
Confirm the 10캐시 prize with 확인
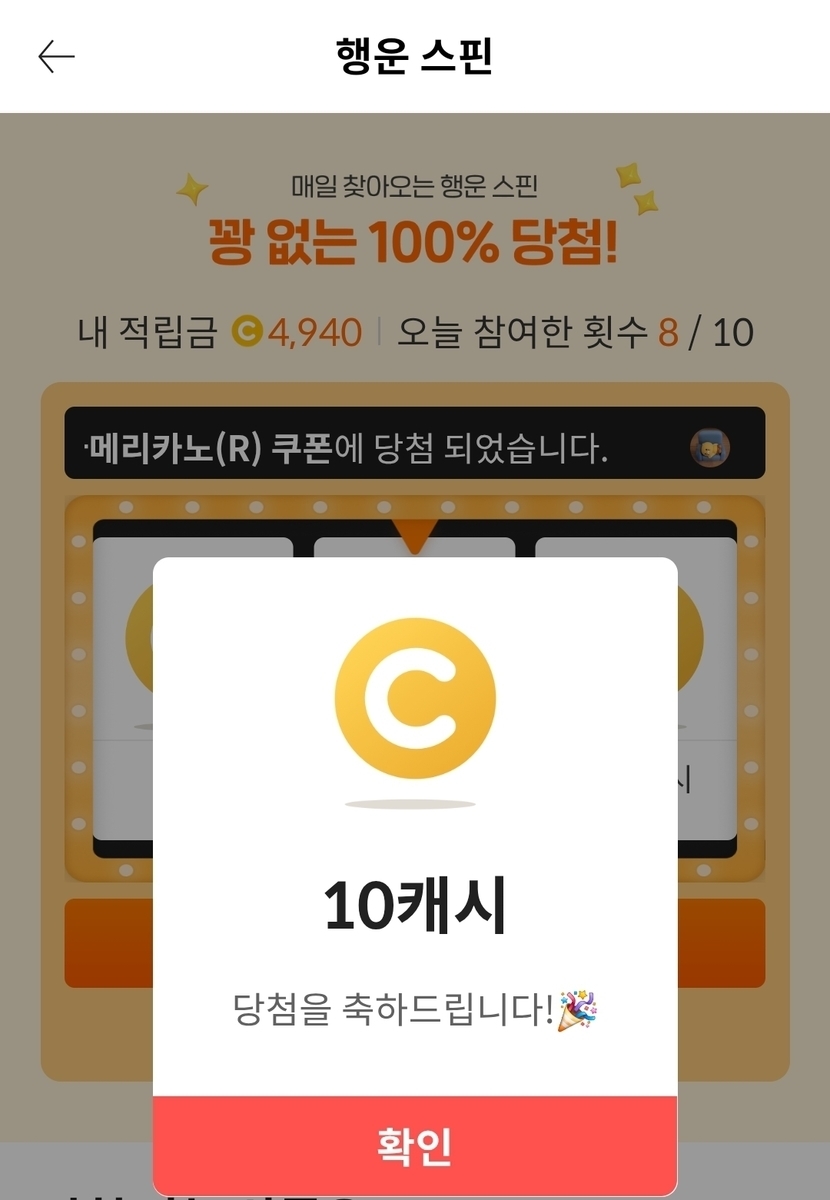[x=414, y=1146]
